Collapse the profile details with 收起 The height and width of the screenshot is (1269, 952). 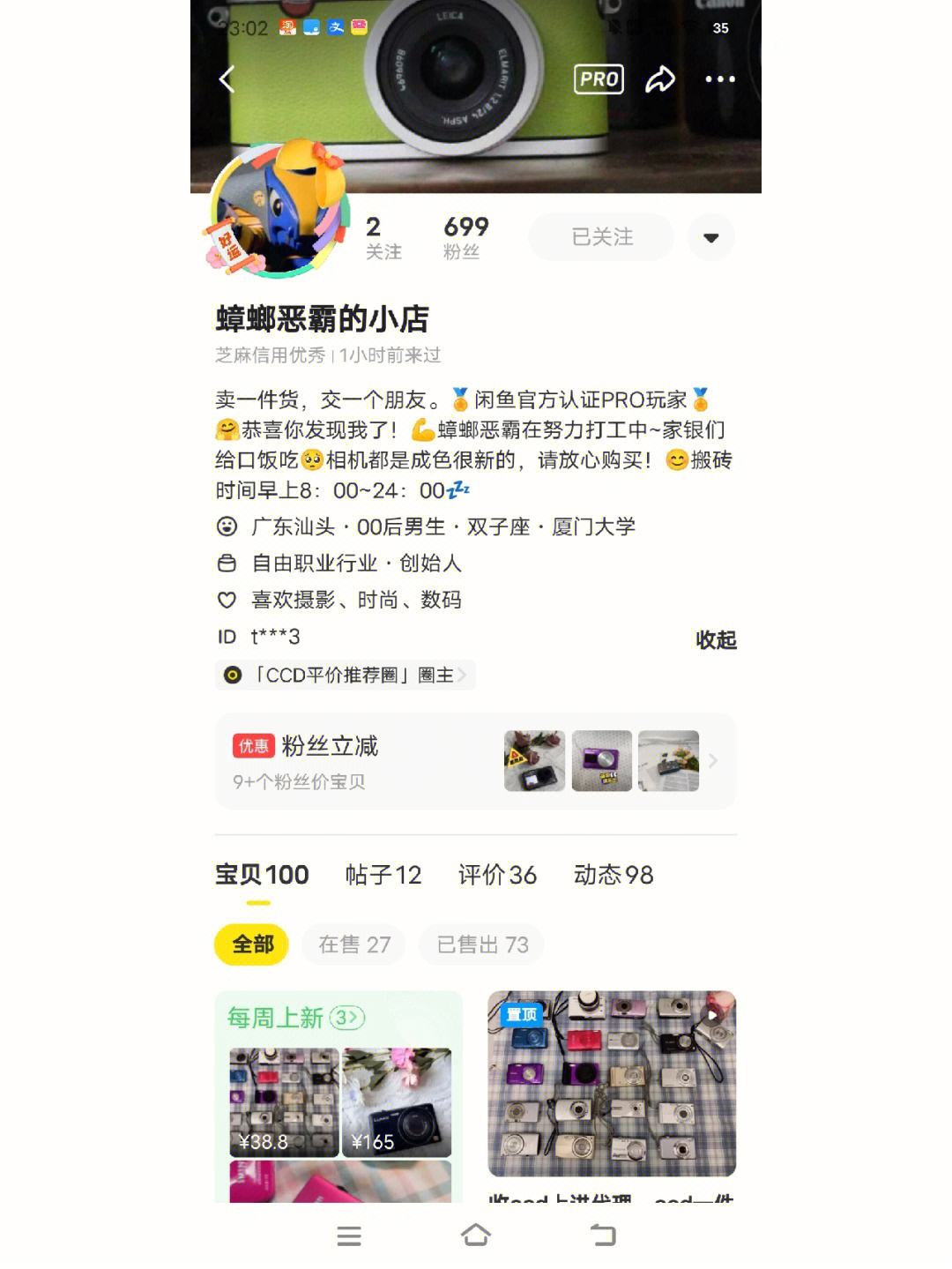coord(716,639)
